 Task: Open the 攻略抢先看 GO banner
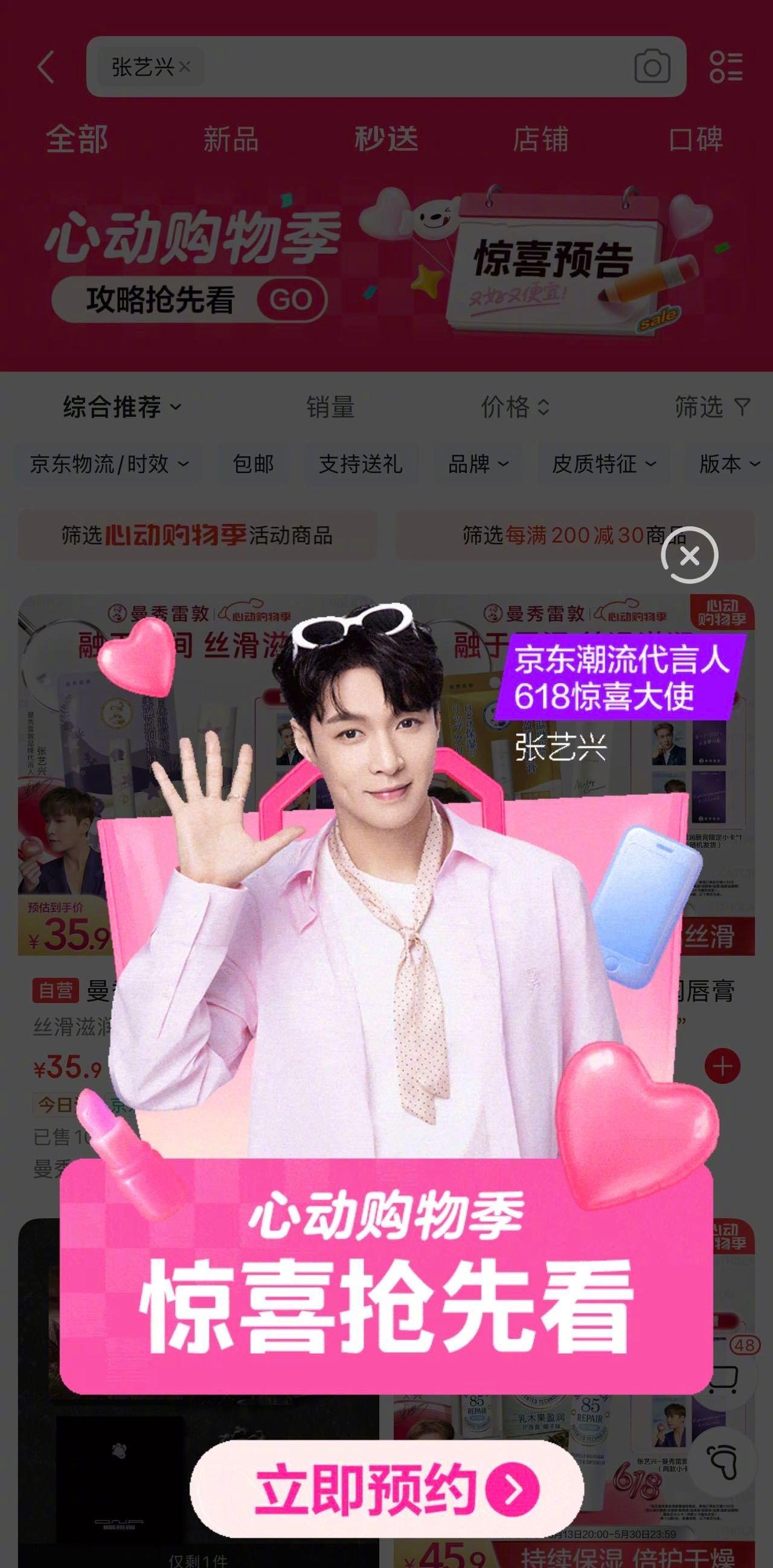[189, 300]
